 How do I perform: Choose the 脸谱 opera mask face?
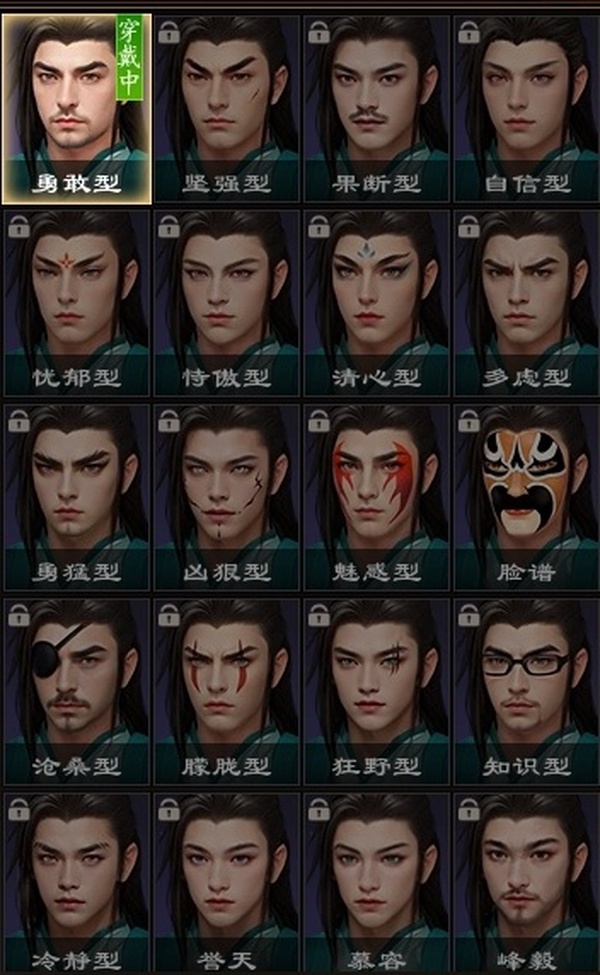tap(525, 496)
